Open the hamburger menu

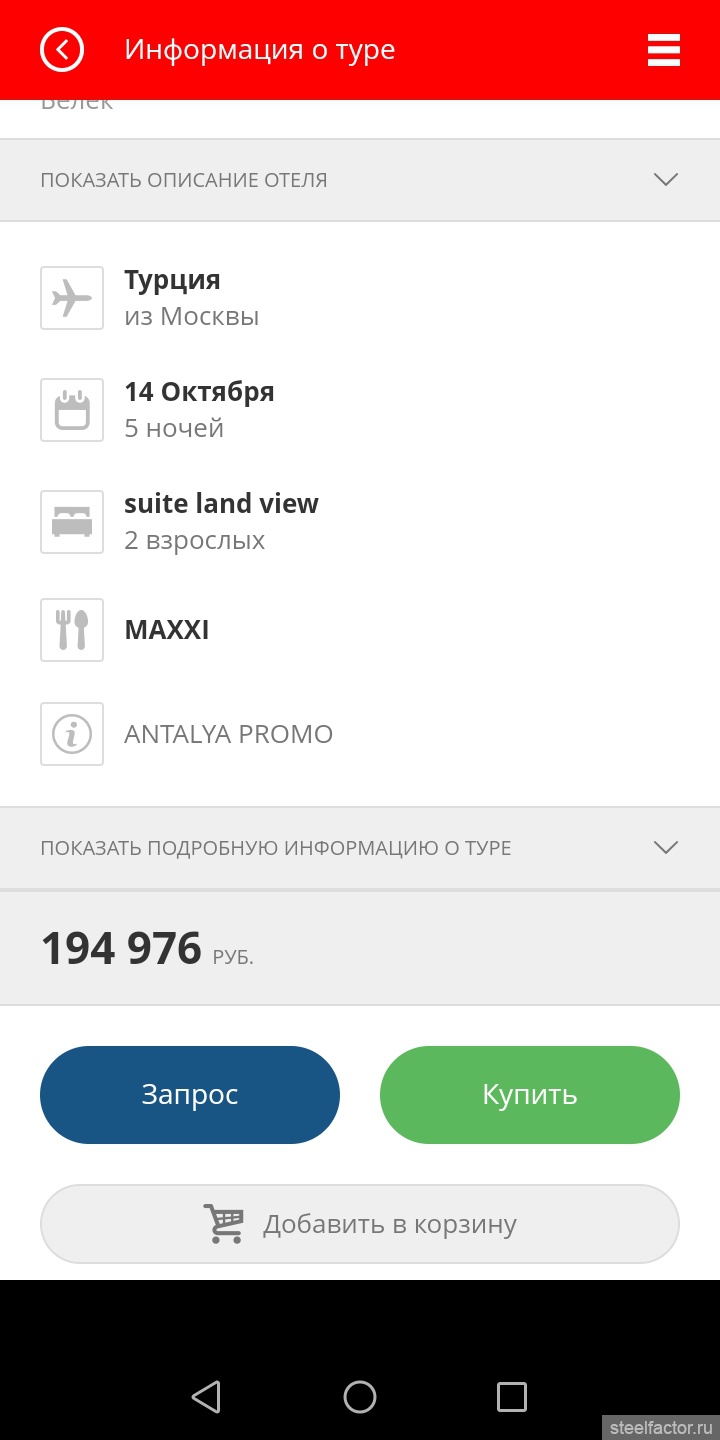pos(664,49)
